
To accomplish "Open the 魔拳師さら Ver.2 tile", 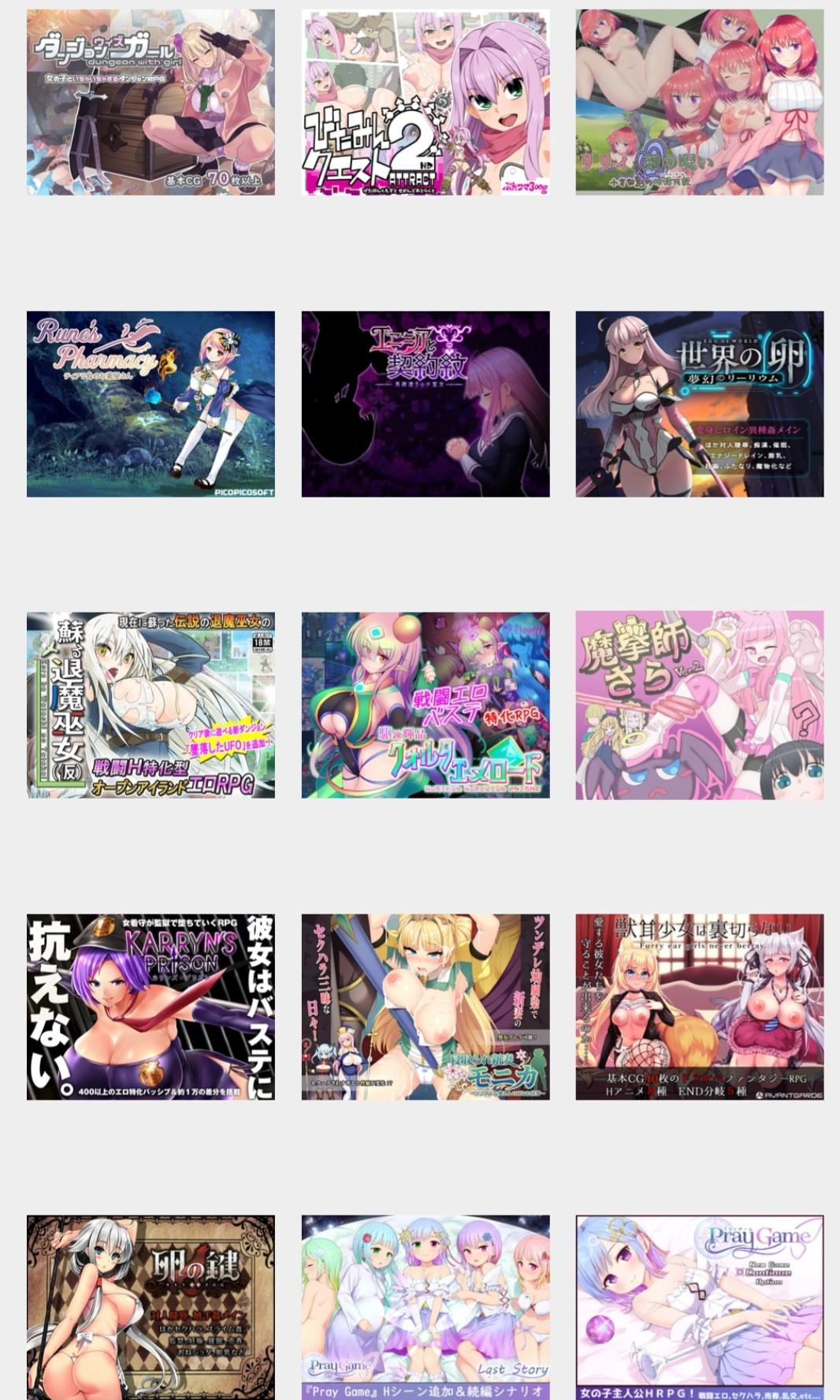I will point(699,705).
